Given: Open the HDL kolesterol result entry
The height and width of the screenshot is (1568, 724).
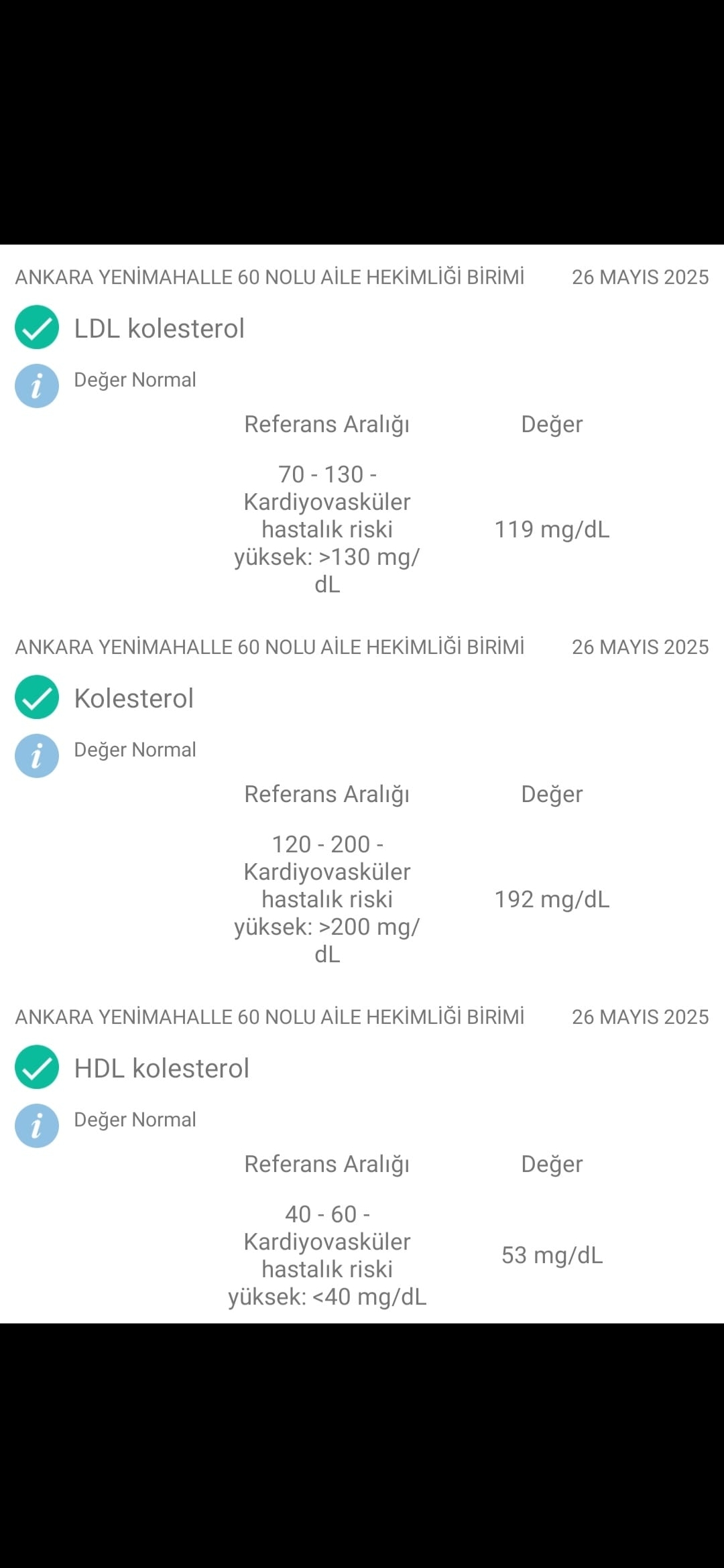Looking at the screenshot, I should tap(162, 1068).
